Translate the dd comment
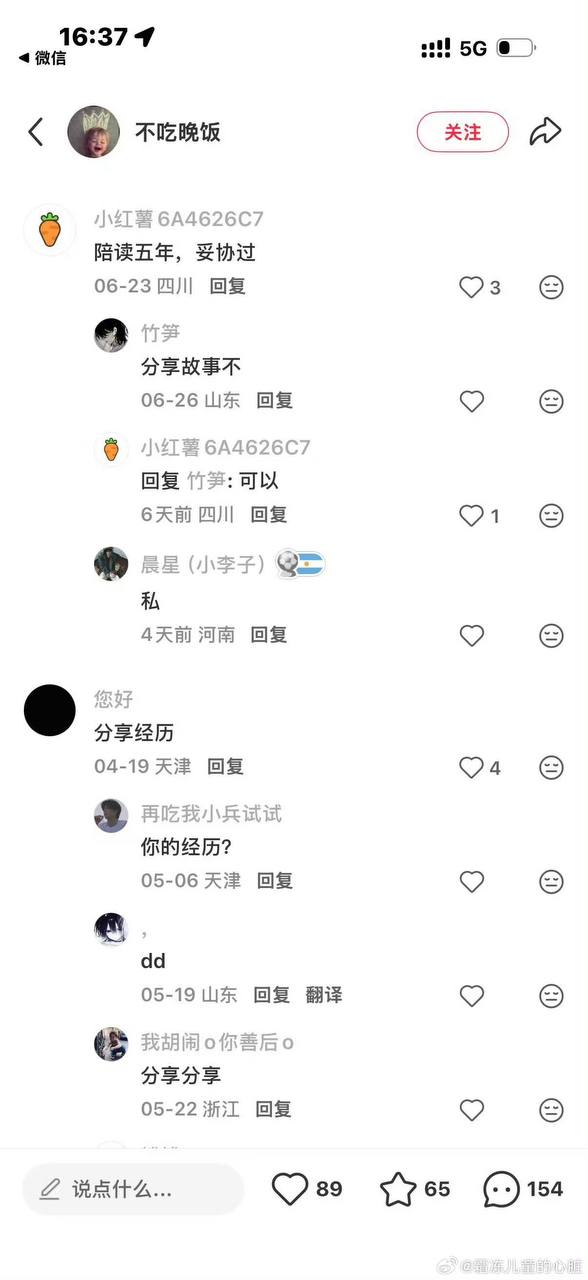The height and width of the screenshot is (1280, 588). pyautogui.click(x=324, y=995)
